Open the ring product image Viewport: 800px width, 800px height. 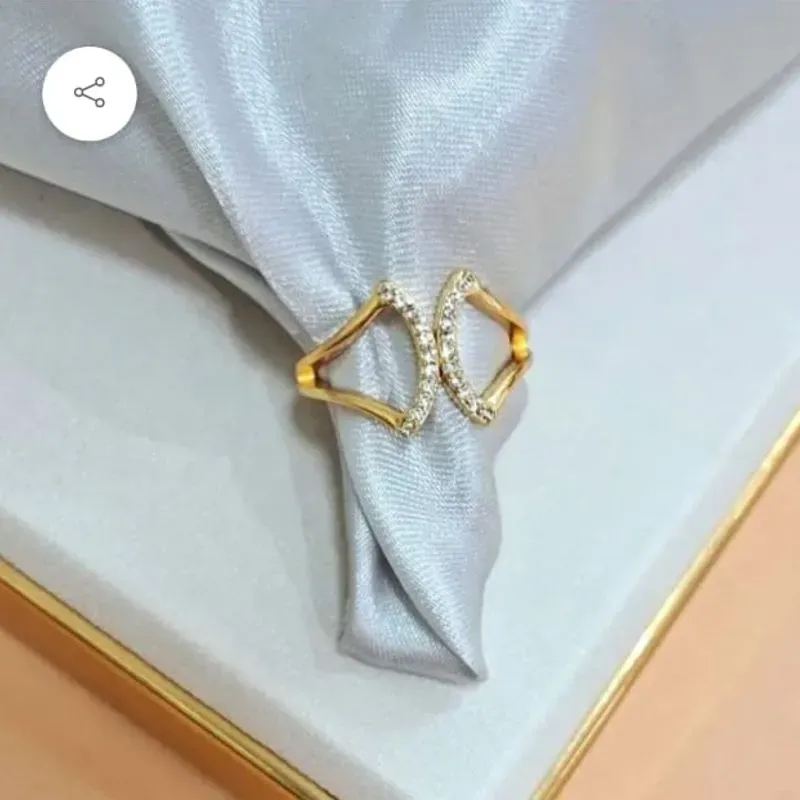point(415,350)
